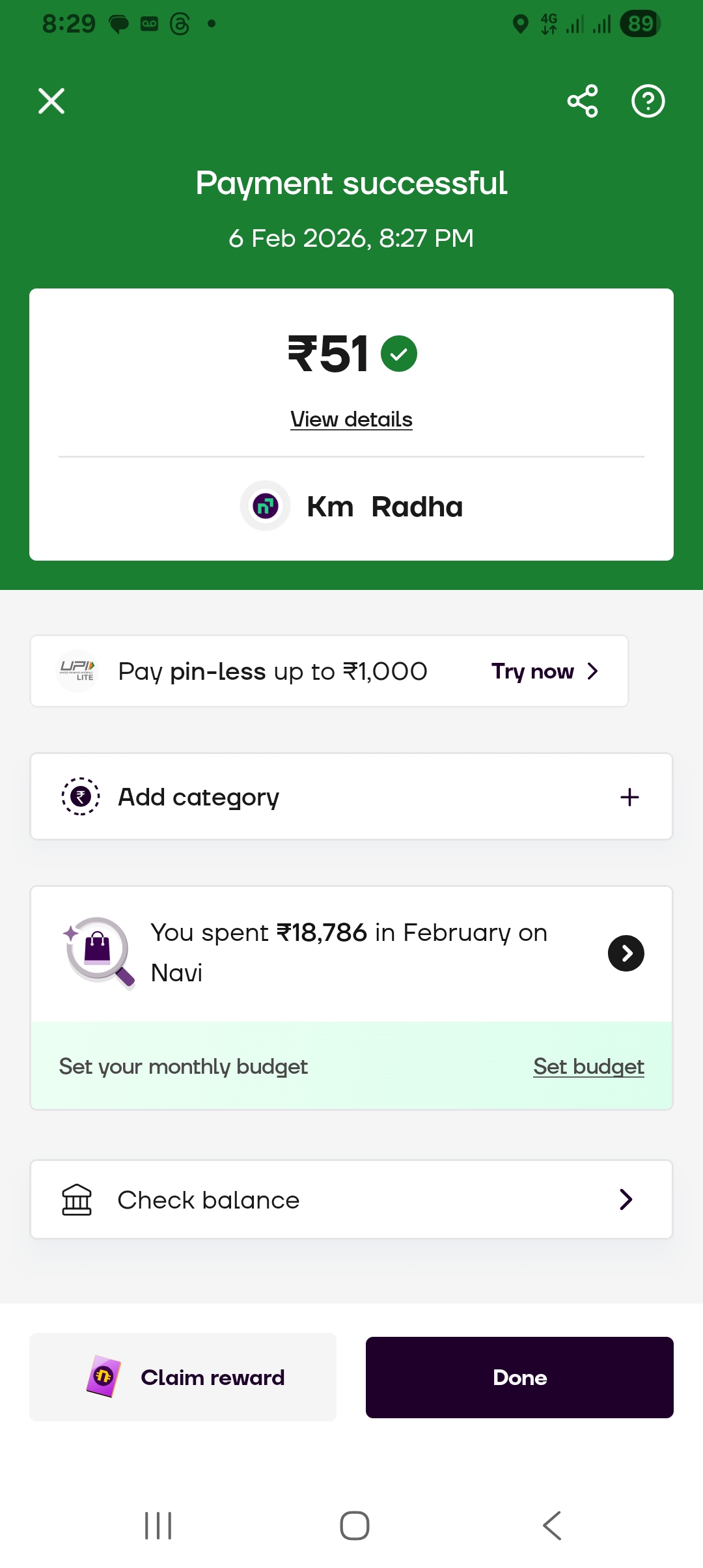The image size is (703, 1568).
Task: Open Check balance row
Action: click(x=351, y=1199)
